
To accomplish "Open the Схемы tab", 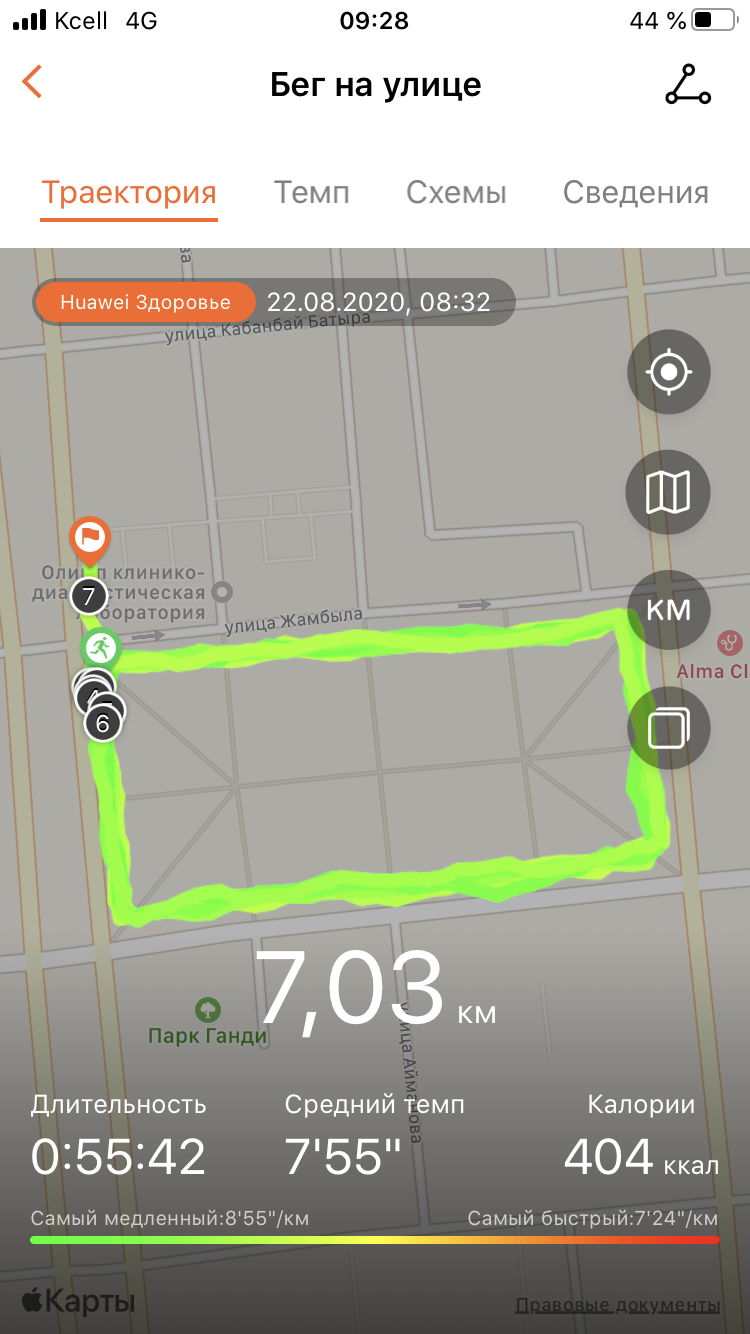I will 456,193.
